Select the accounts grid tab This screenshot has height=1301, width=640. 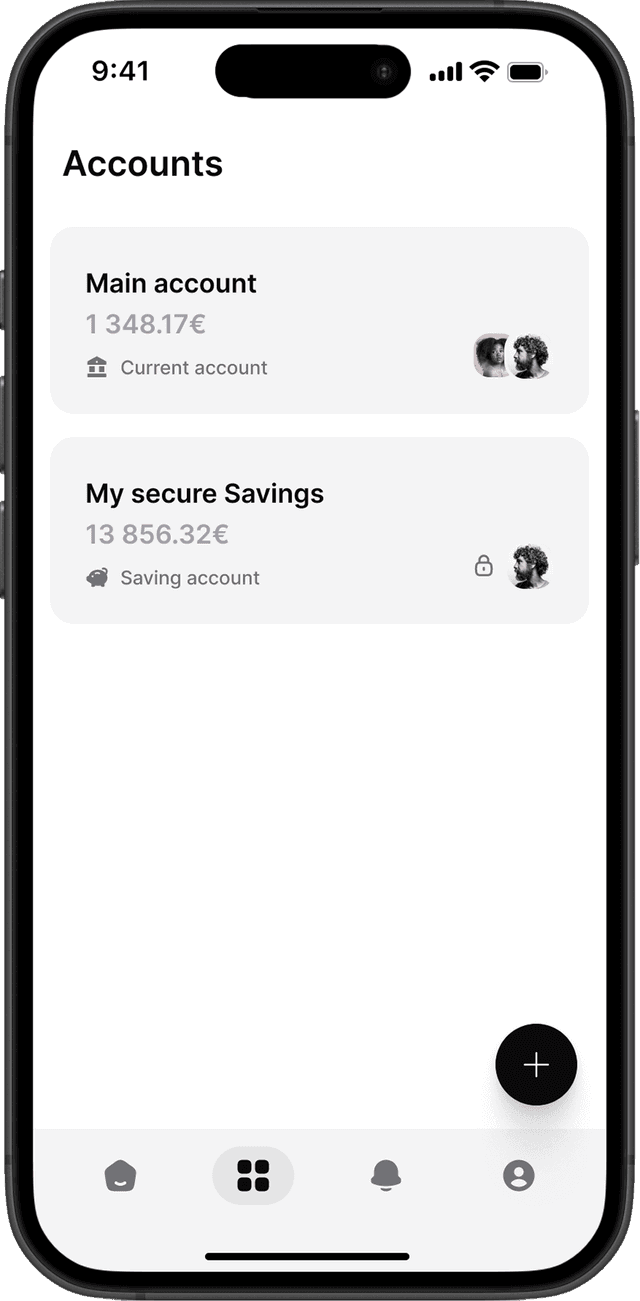coord(253,1176)
